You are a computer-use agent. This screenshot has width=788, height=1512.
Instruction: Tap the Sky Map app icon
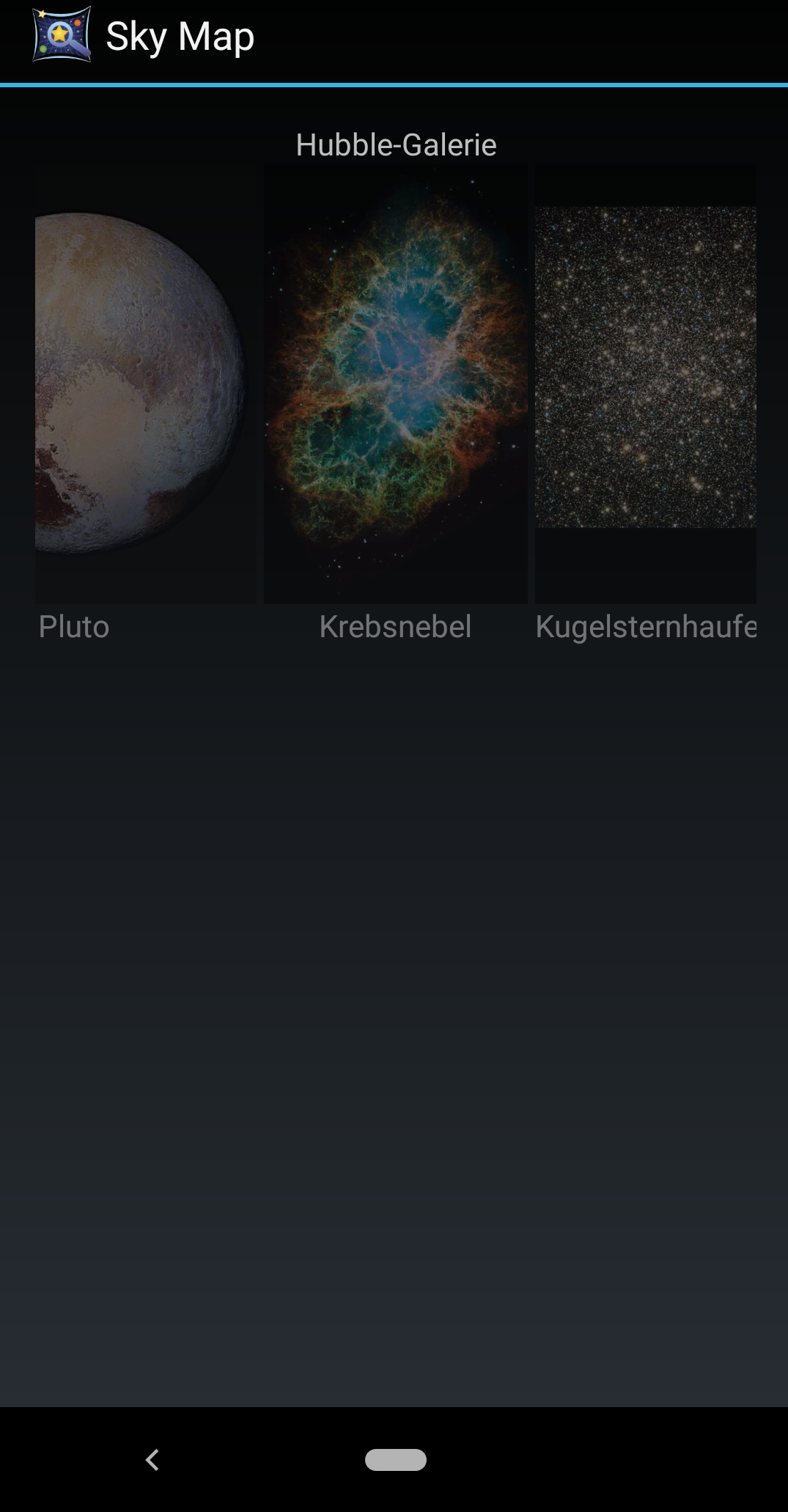(x=62, y=34)
